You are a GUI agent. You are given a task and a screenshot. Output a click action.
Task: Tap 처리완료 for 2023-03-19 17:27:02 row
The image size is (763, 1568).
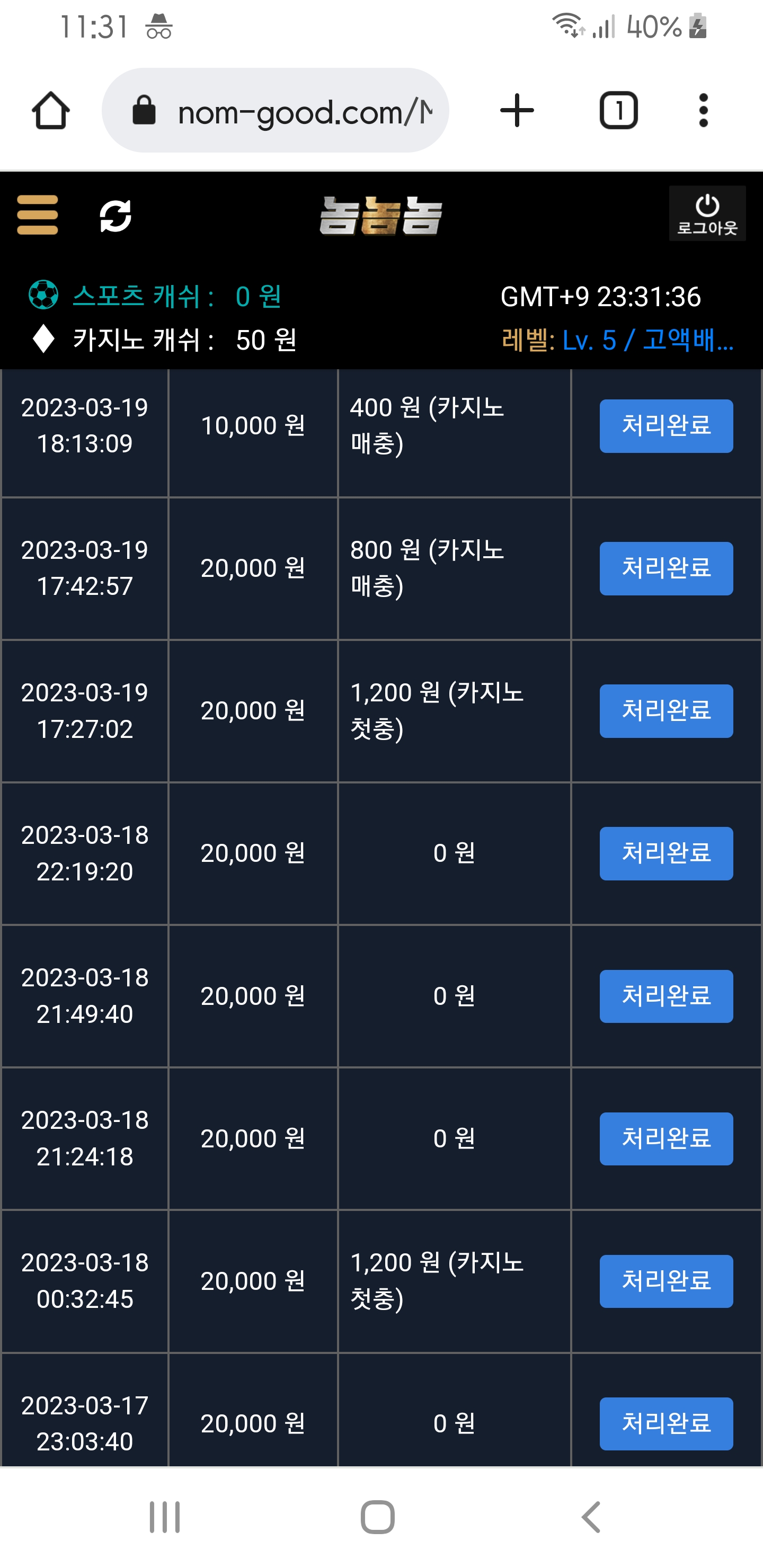click(x=666, y=711)
